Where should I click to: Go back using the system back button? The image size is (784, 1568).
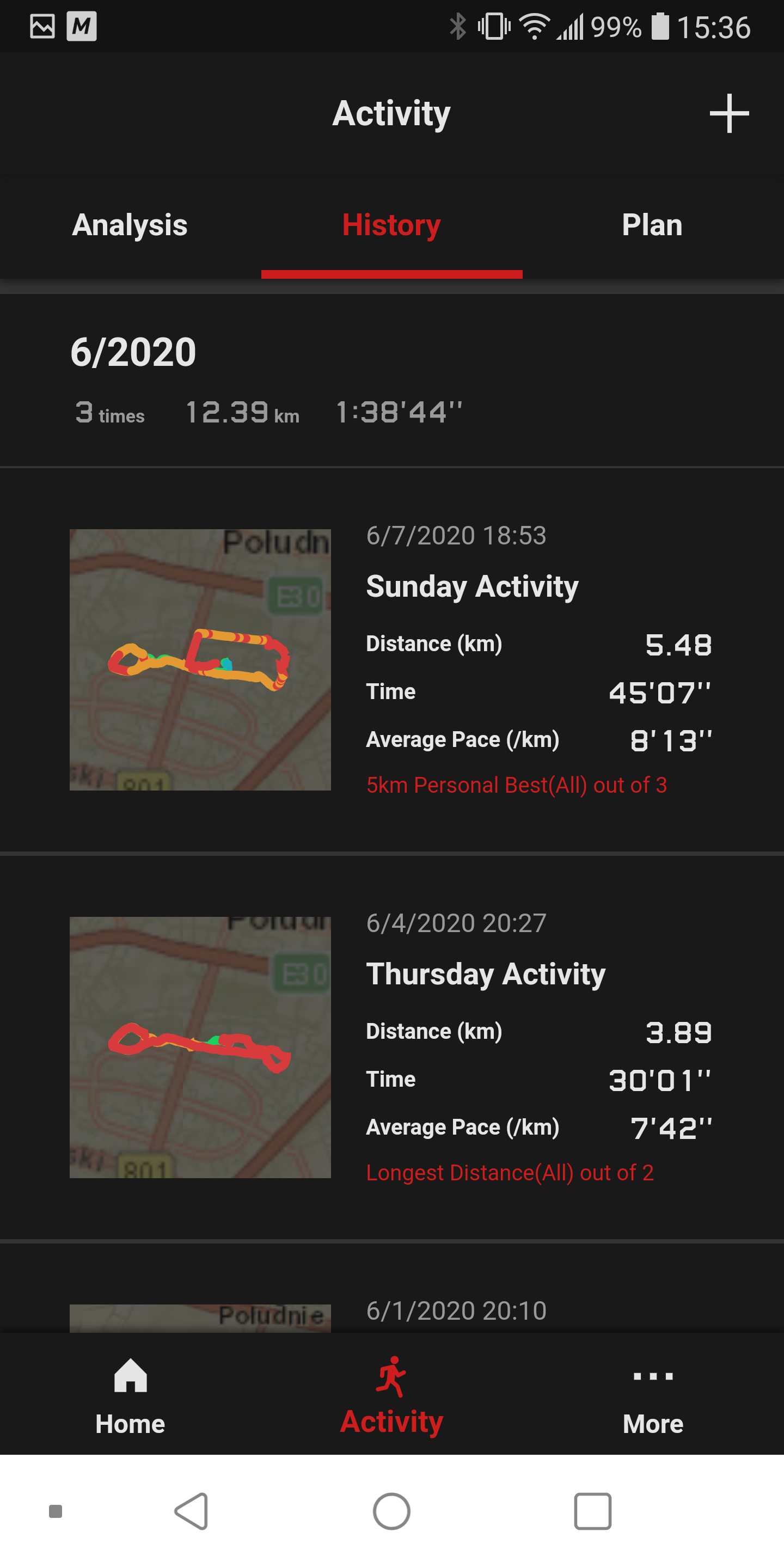(192, 1511)
